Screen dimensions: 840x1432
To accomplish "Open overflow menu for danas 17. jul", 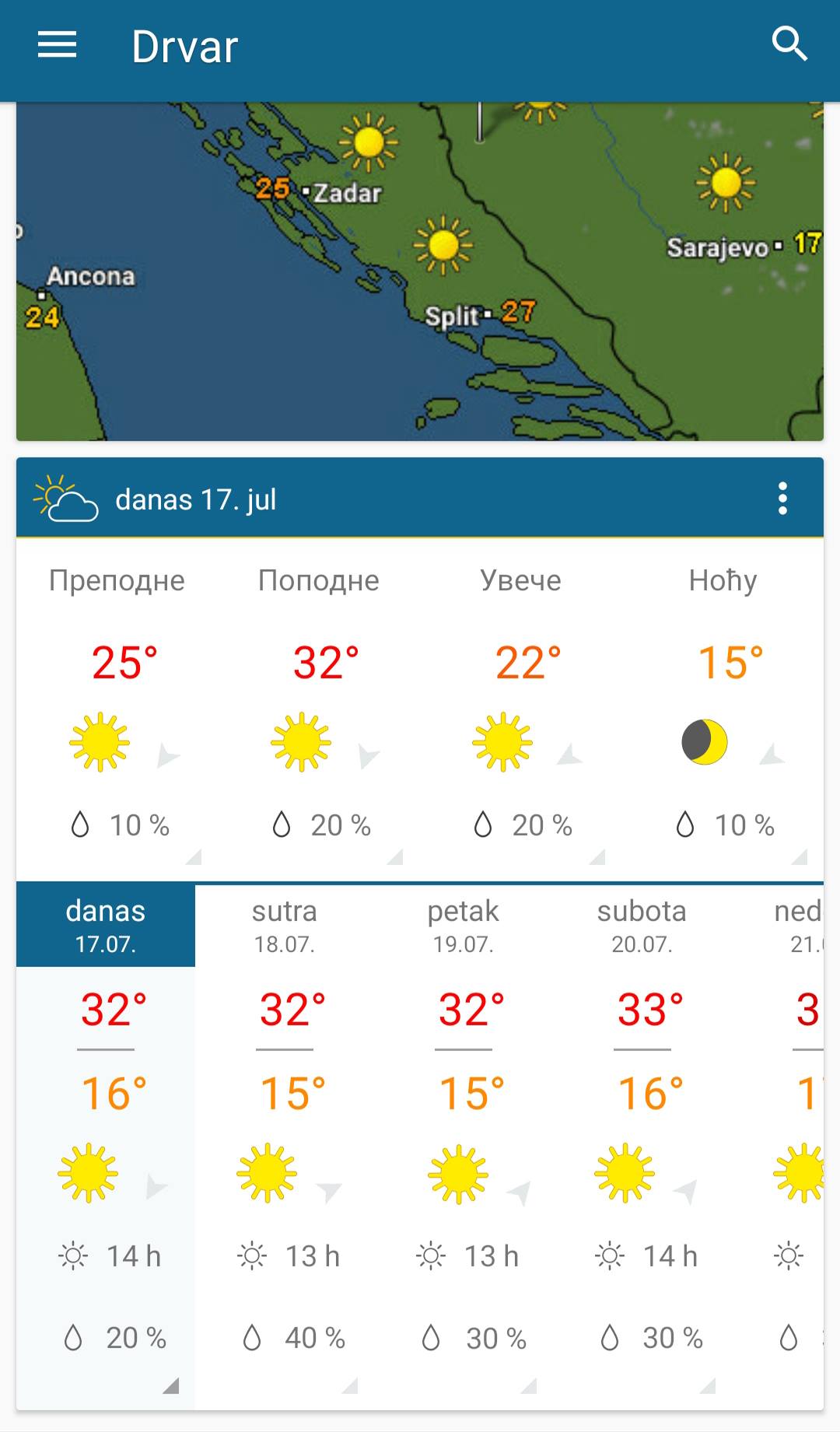I will pos(782,498).
